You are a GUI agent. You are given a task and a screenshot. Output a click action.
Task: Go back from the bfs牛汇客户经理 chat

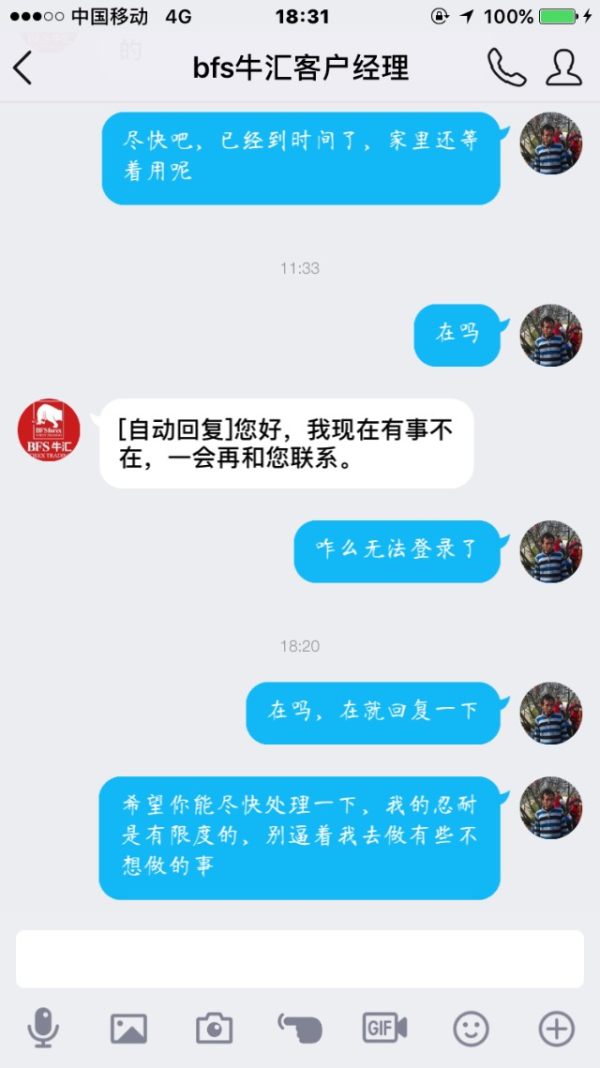[x=23, y=68]
